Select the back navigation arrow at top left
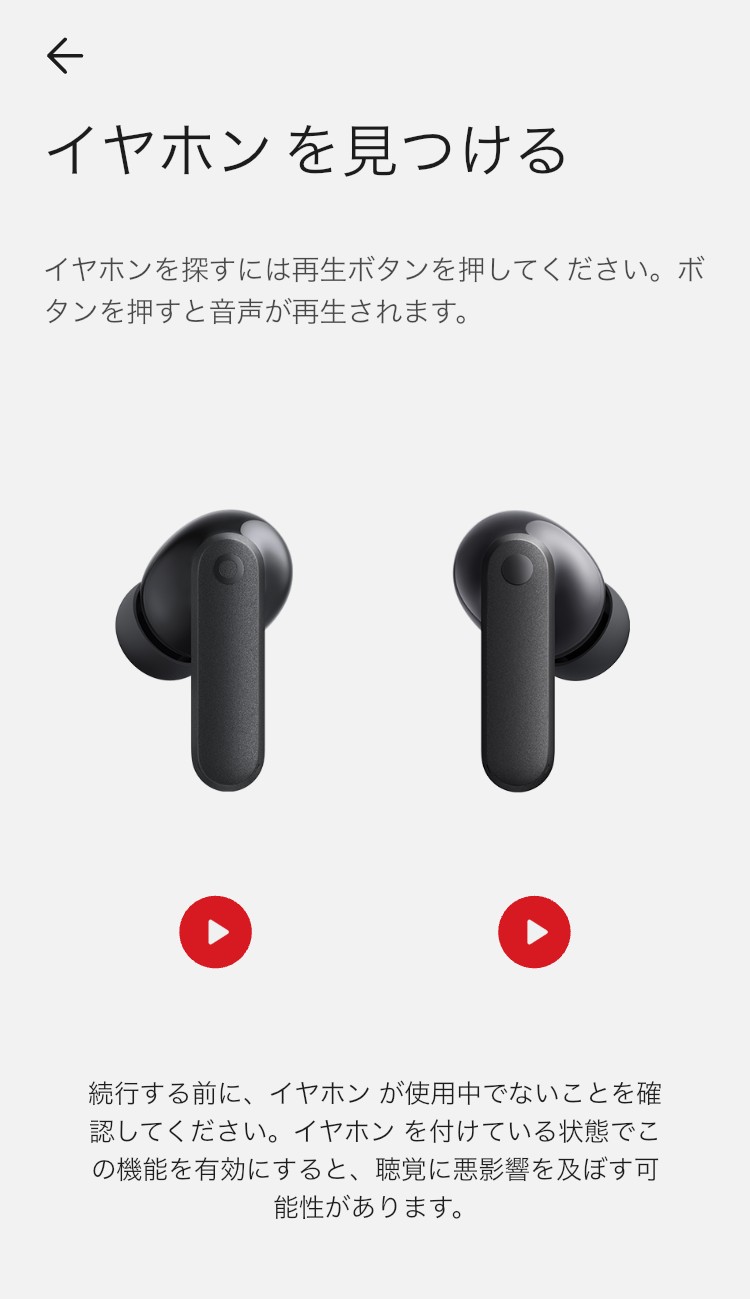The width and height of the screenshot is (750, 1299). (x=67, y=55)
